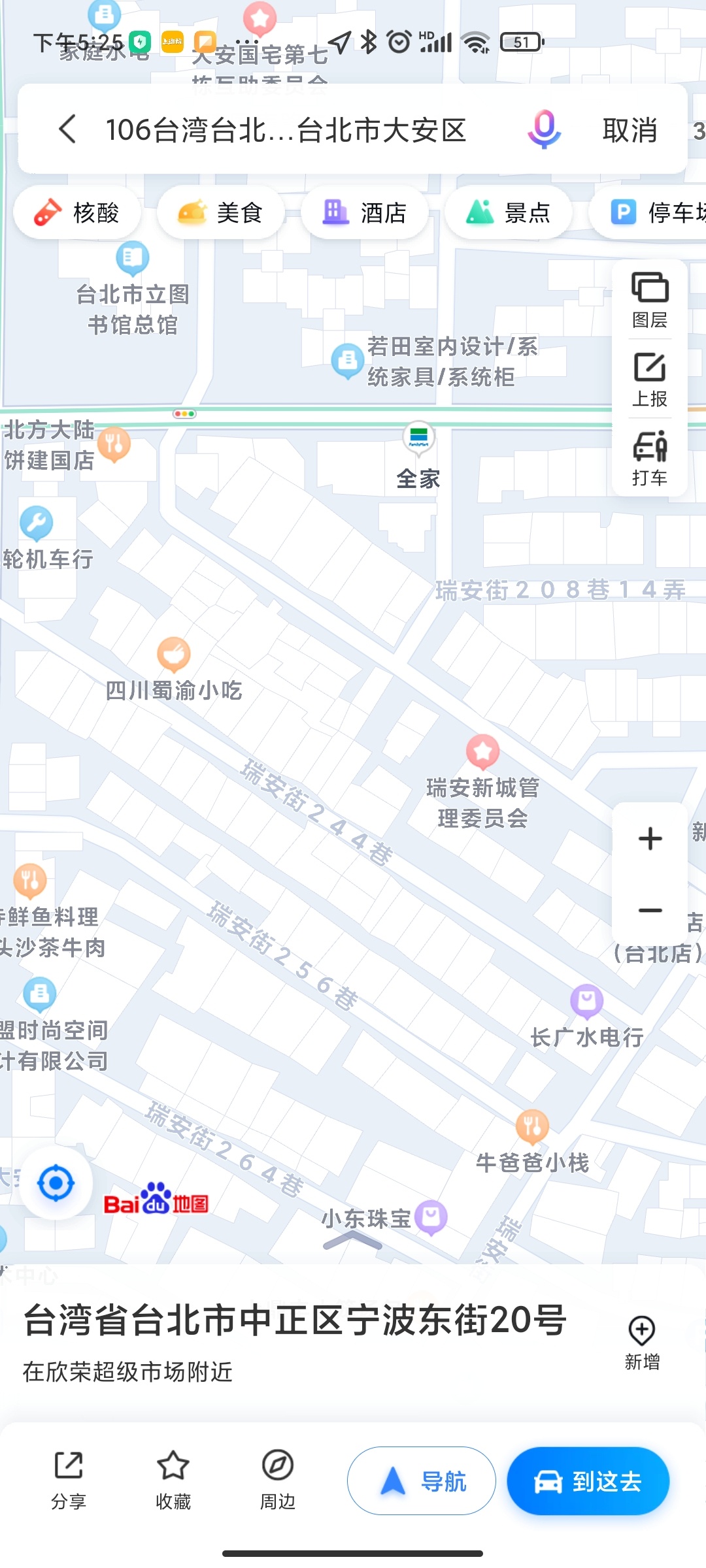
Task: Edit the 106台湾台北 search query
Action: click(286, 129)
